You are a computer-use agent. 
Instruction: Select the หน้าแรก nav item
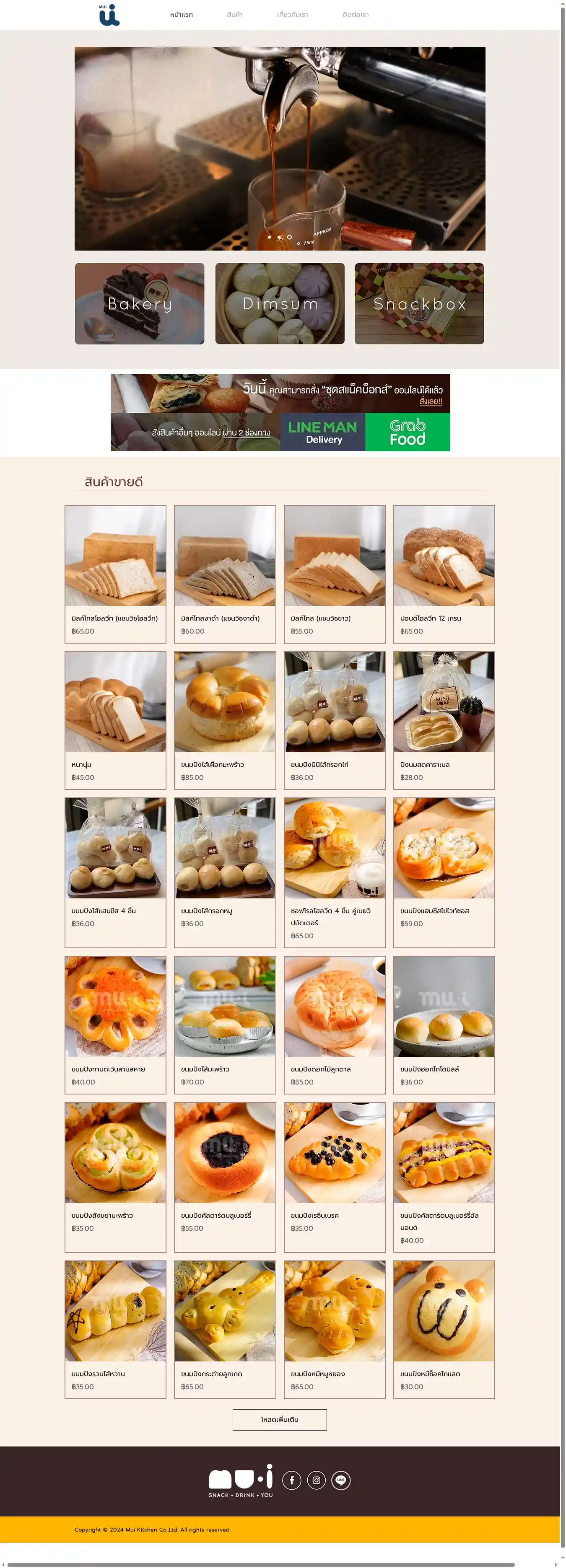point(182,15)
